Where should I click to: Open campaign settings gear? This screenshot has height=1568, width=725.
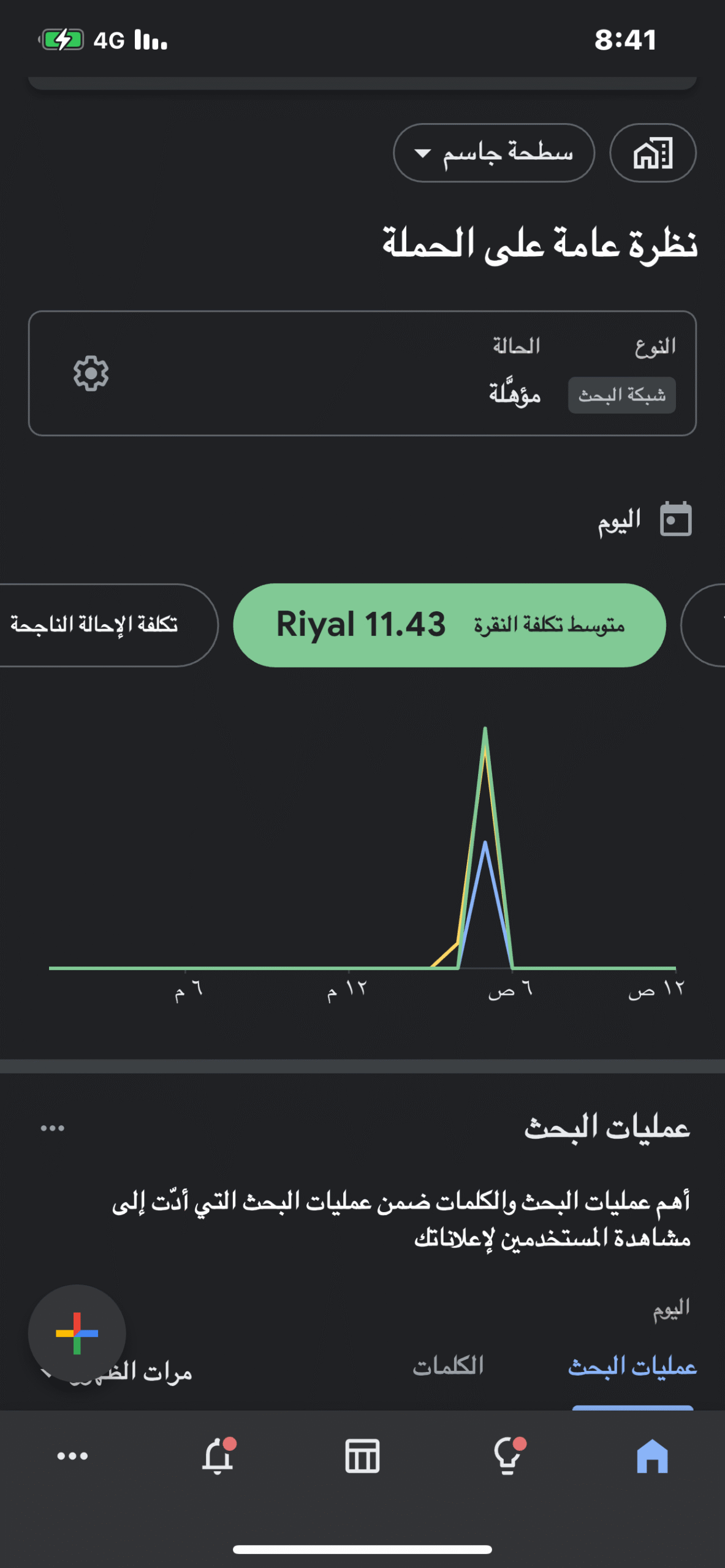coord(91,373)
